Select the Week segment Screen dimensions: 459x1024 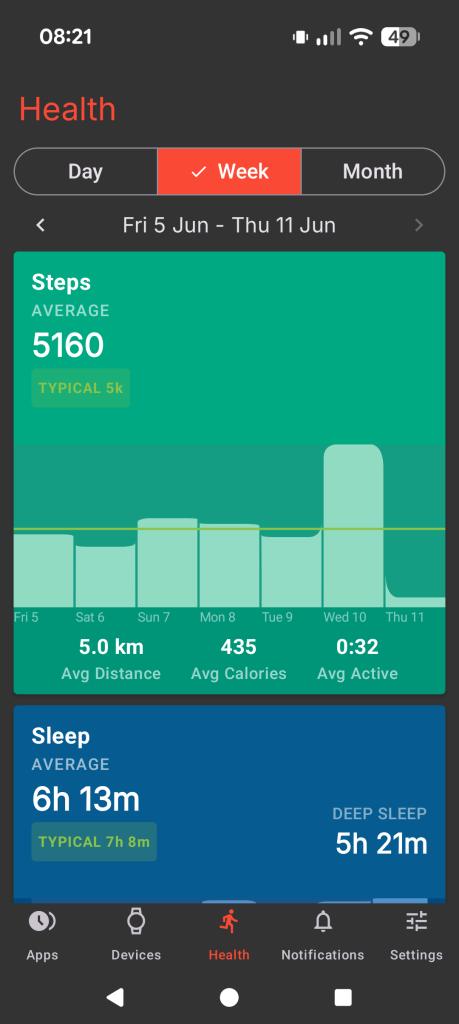coord(229,172)
